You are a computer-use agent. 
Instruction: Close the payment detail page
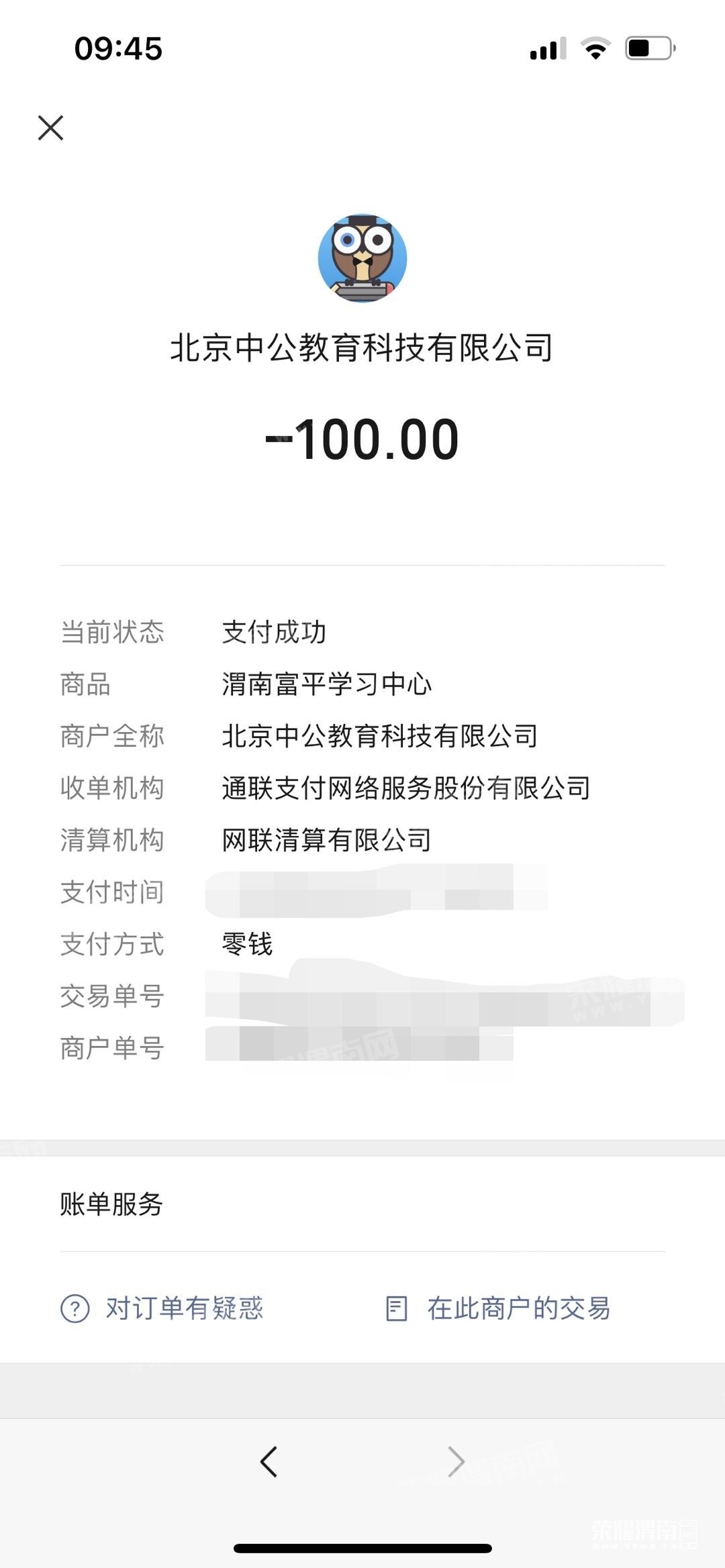(x=51, y=127)
